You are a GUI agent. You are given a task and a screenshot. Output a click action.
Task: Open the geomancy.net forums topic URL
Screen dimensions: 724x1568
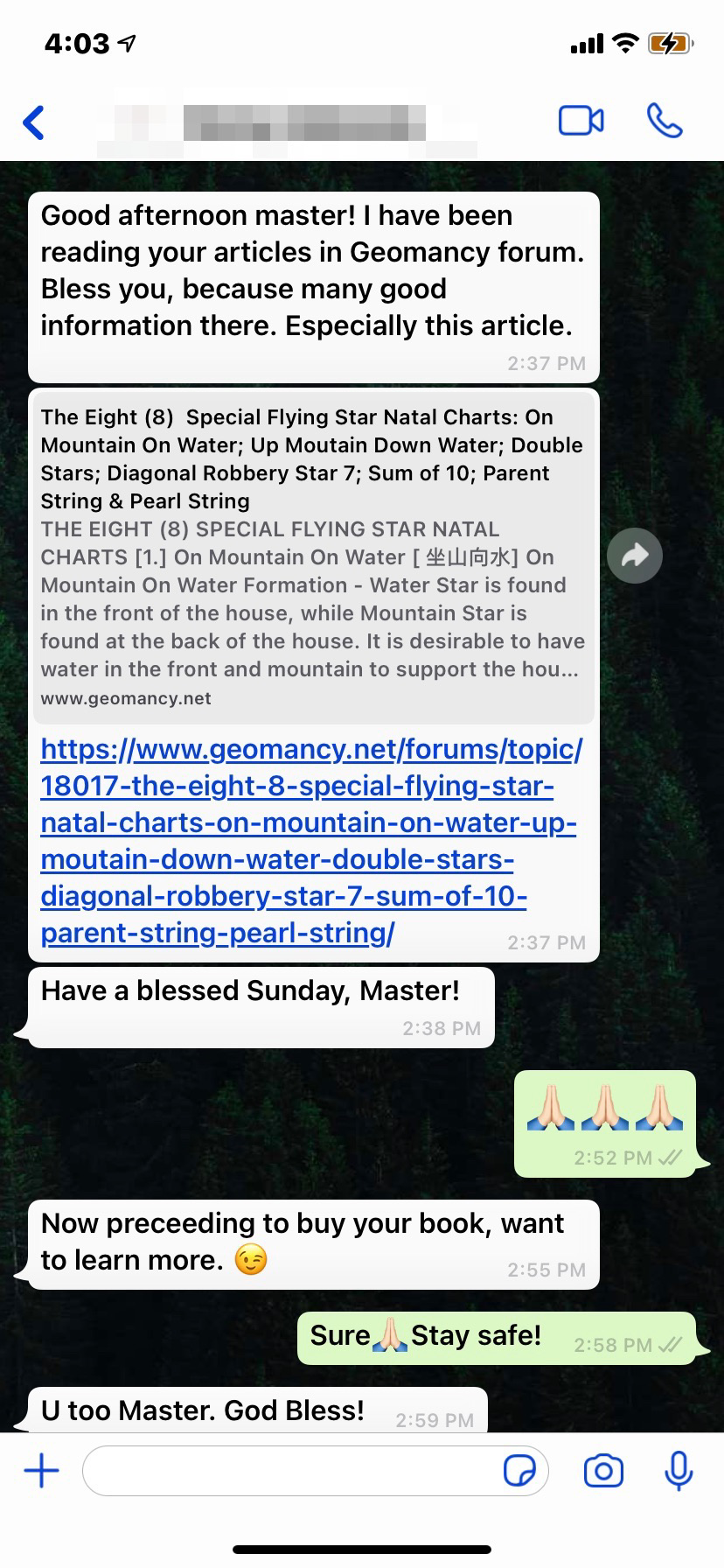point(310,841)
